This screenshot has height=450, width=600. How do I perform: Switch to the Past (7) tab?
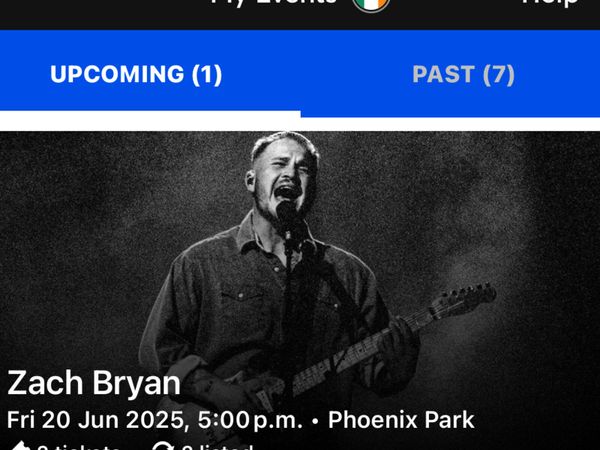(x=463, y=74)
